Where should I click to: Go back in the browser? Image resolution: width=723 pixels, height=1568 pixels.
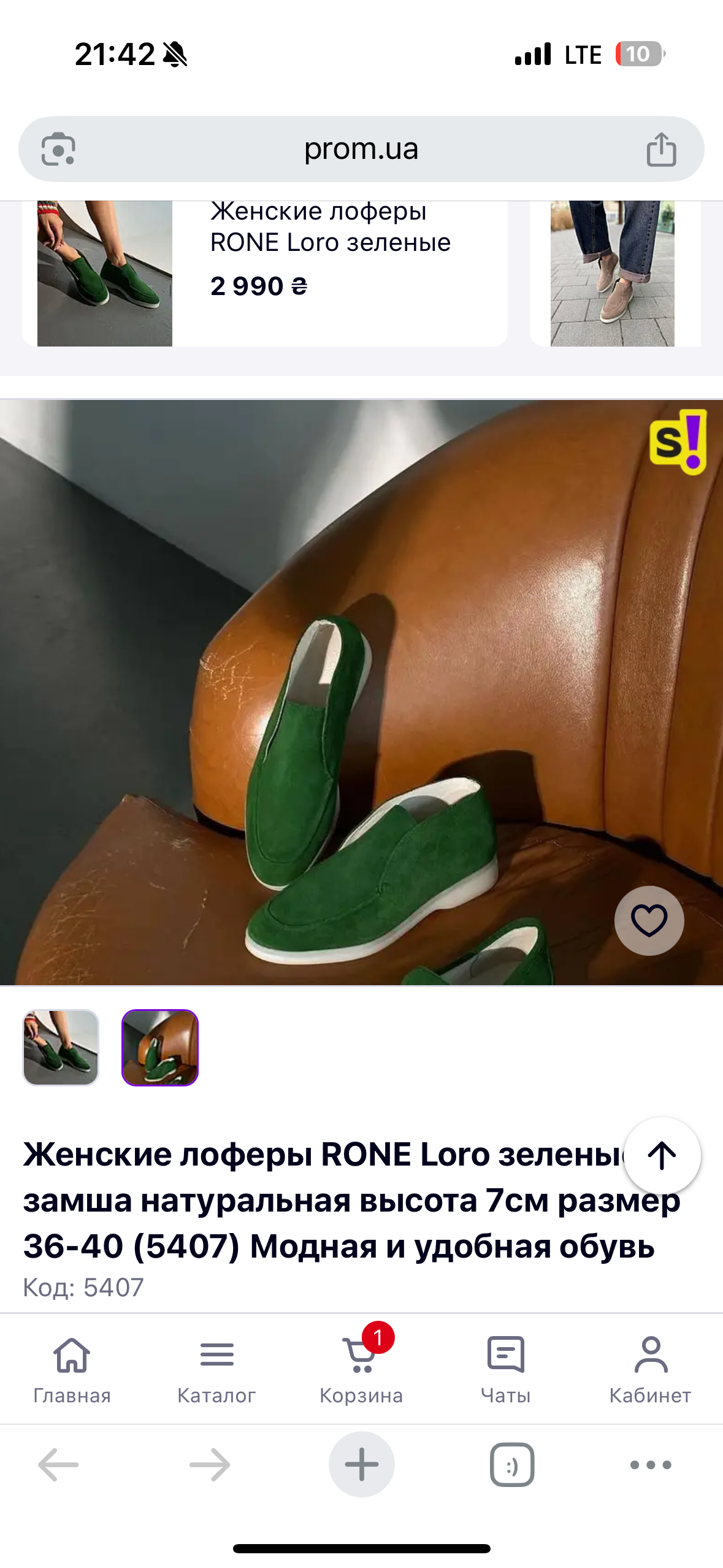(x=58, y=1464)
